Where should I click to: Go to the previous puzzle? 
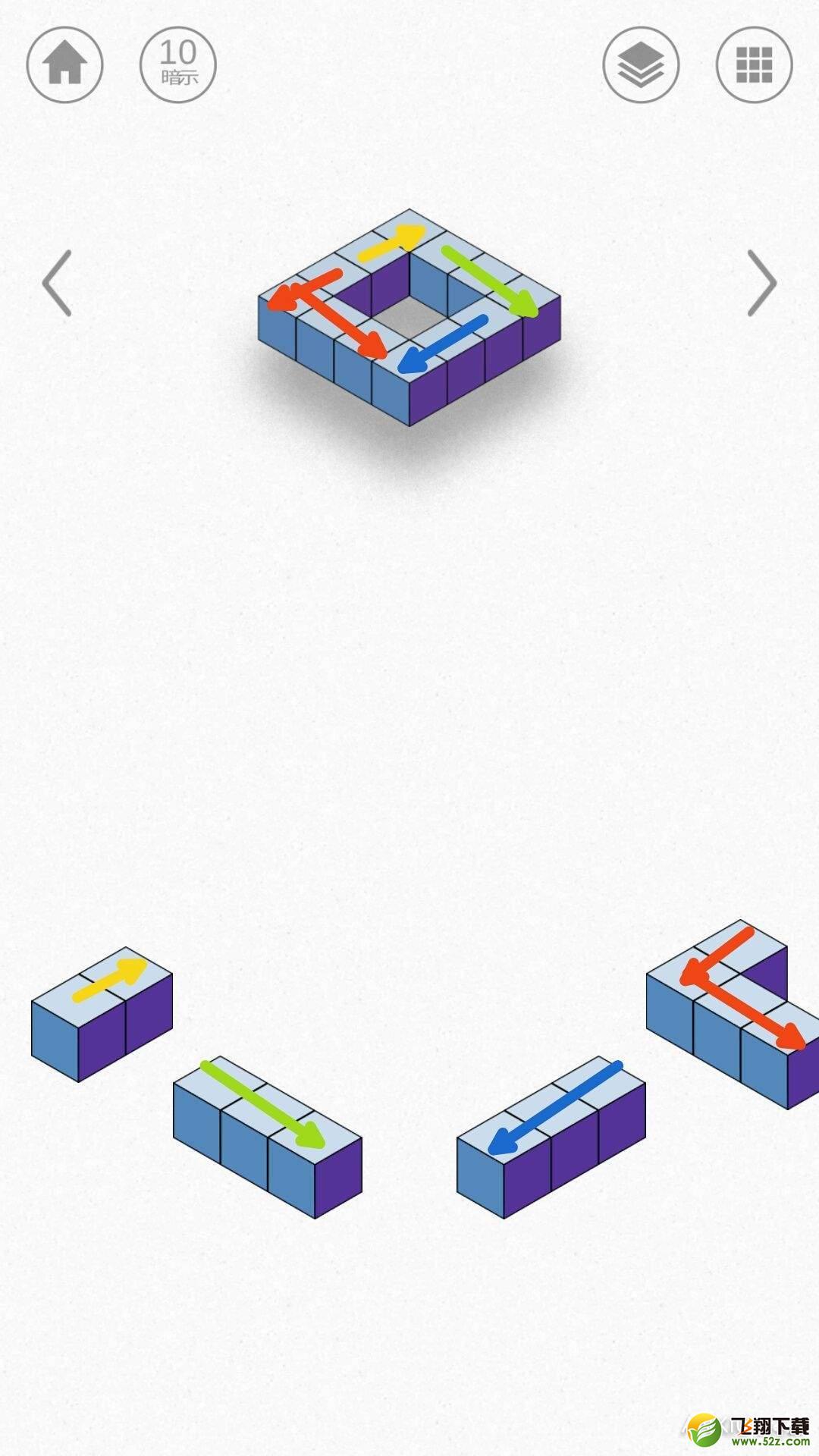click(x=57, y=283)
